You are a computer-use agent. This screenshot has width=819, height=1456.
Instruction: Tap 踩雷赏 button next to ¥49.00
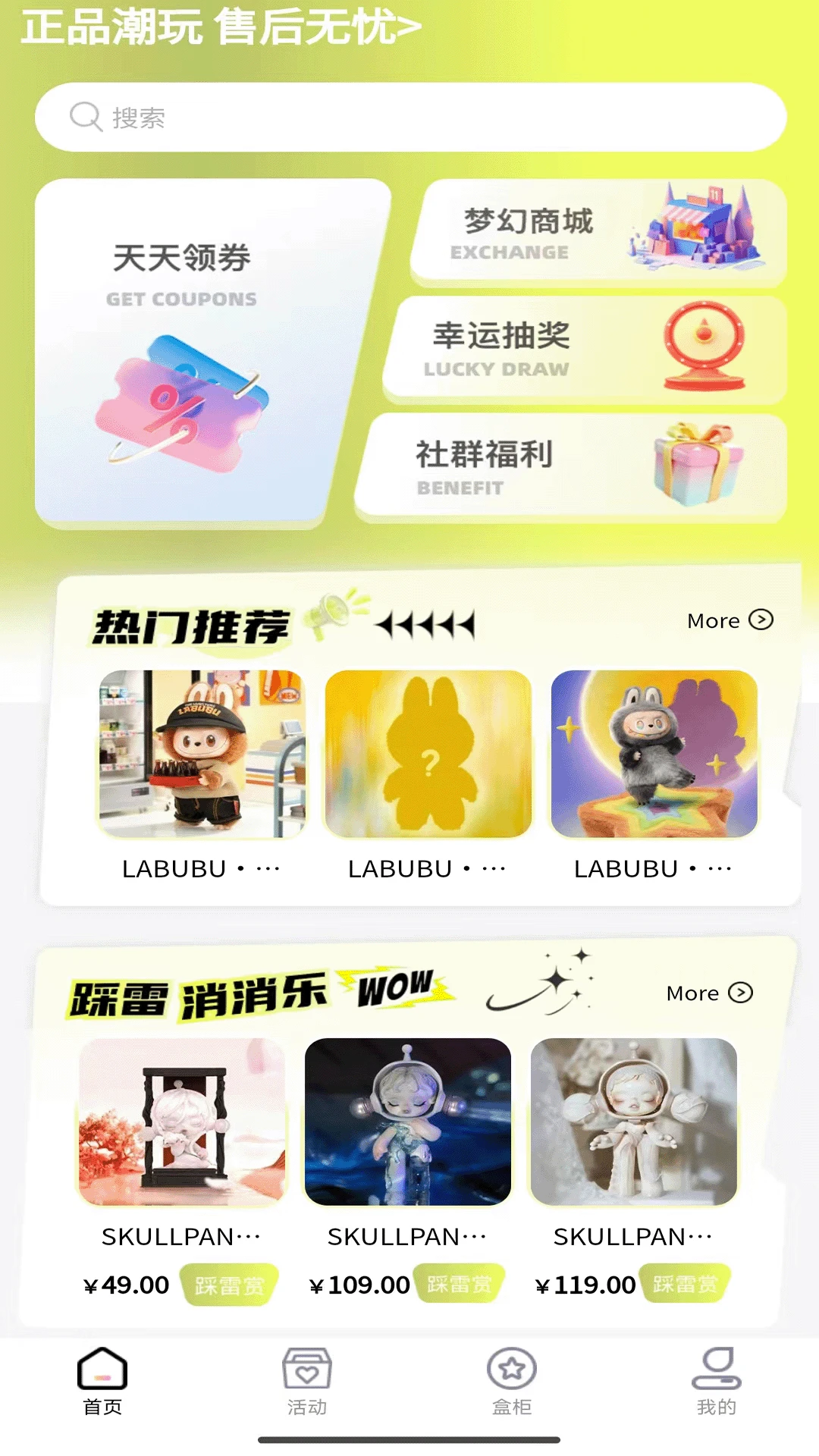(x=229, y=1285)
